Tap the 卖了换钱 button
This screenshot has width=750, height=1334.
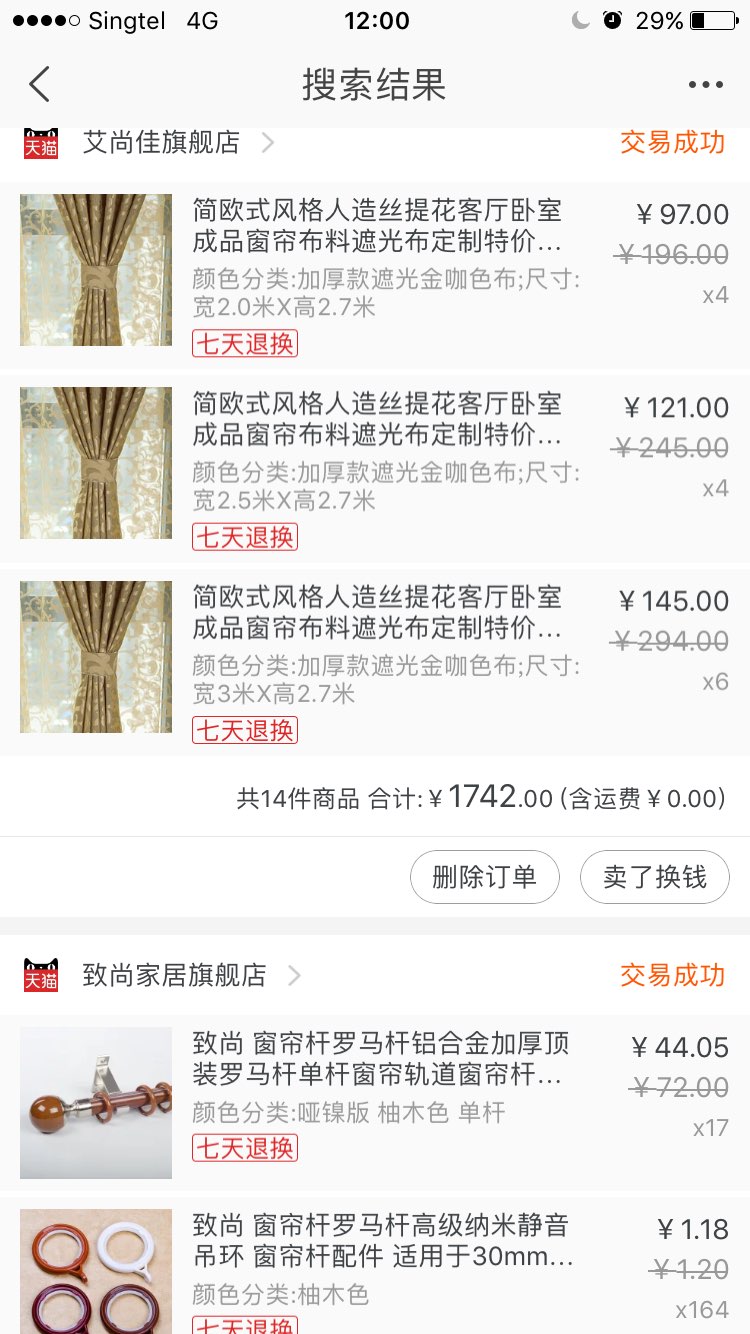tap(654, 877)
